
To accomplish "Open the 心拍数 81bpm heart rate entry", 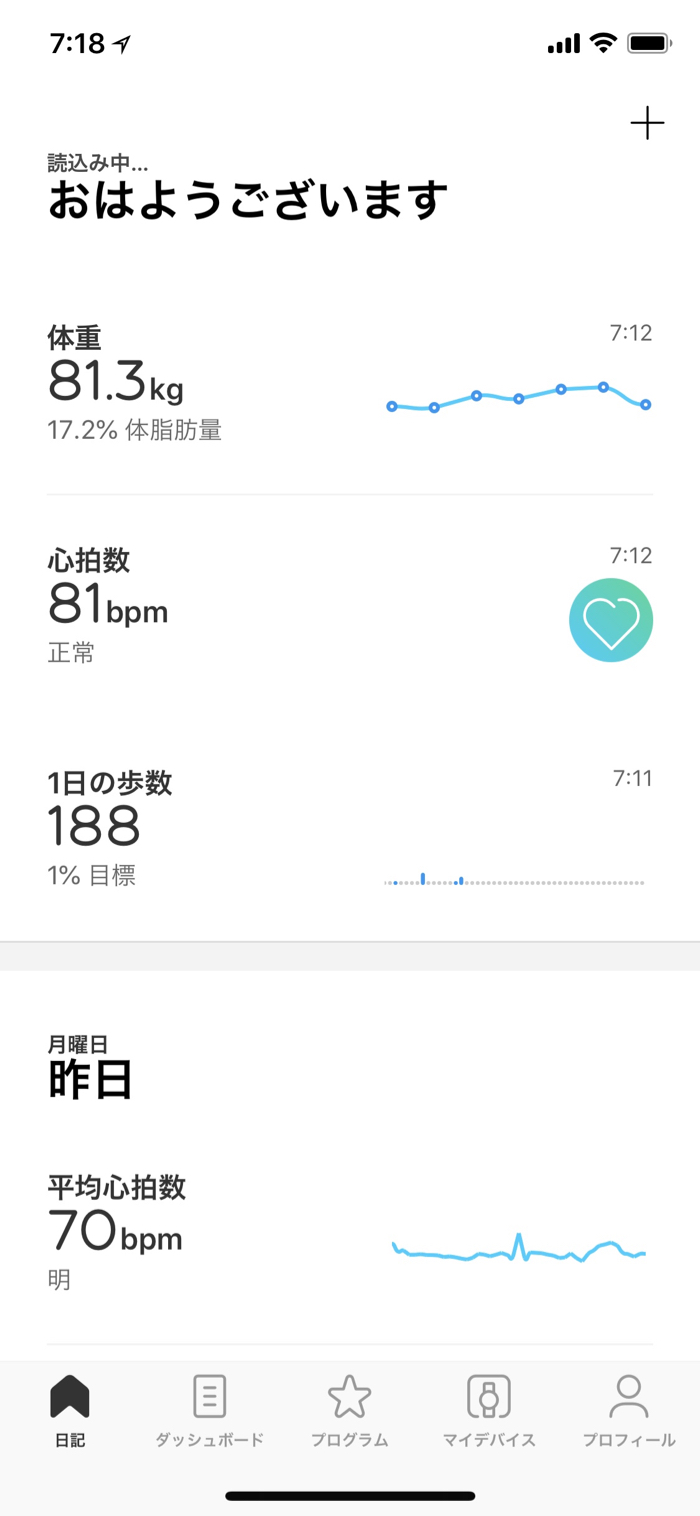I will click(350, 605).
